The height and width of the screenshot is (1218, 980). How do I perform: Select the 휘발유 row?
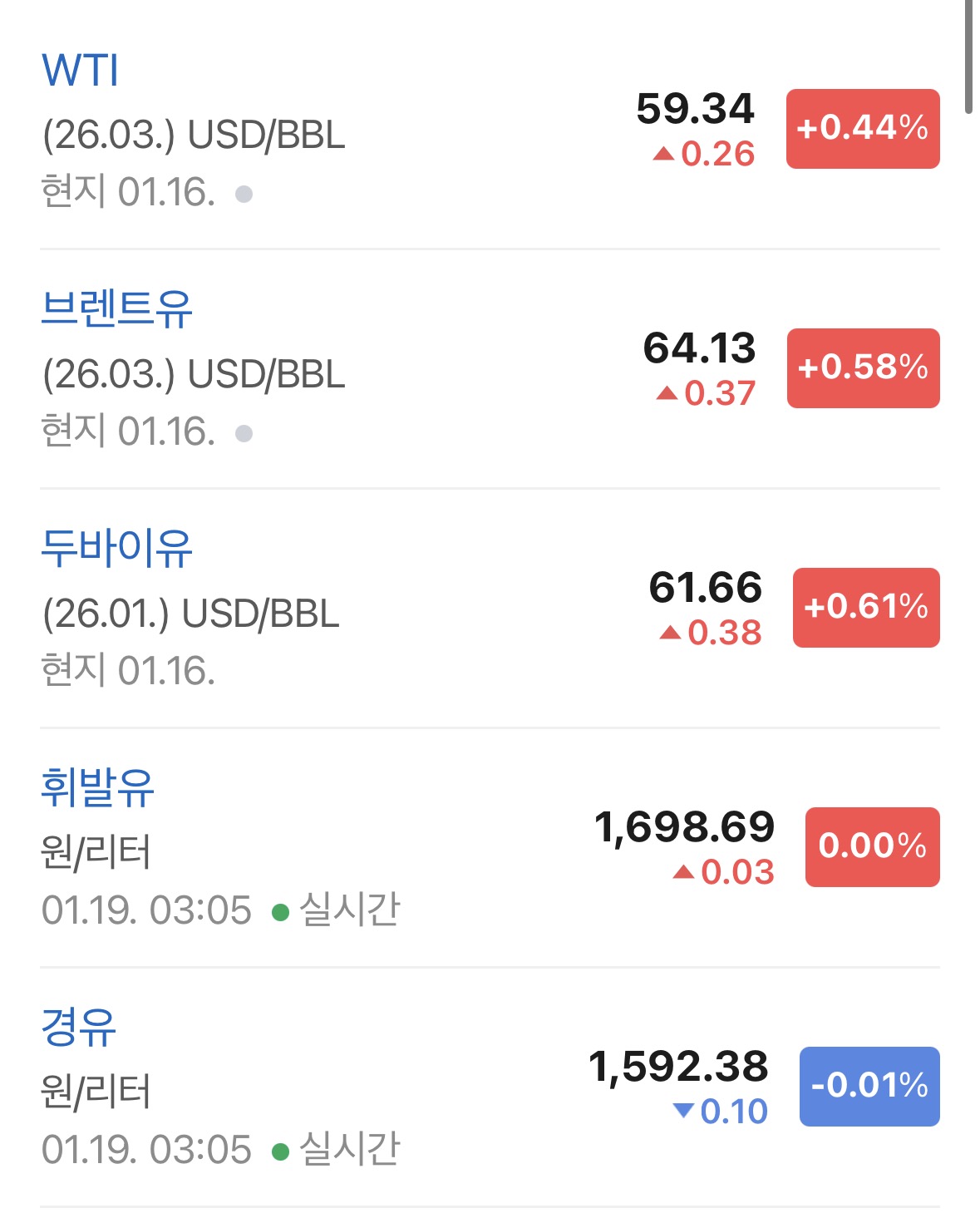pyautogui.click(x=98, y=788)
